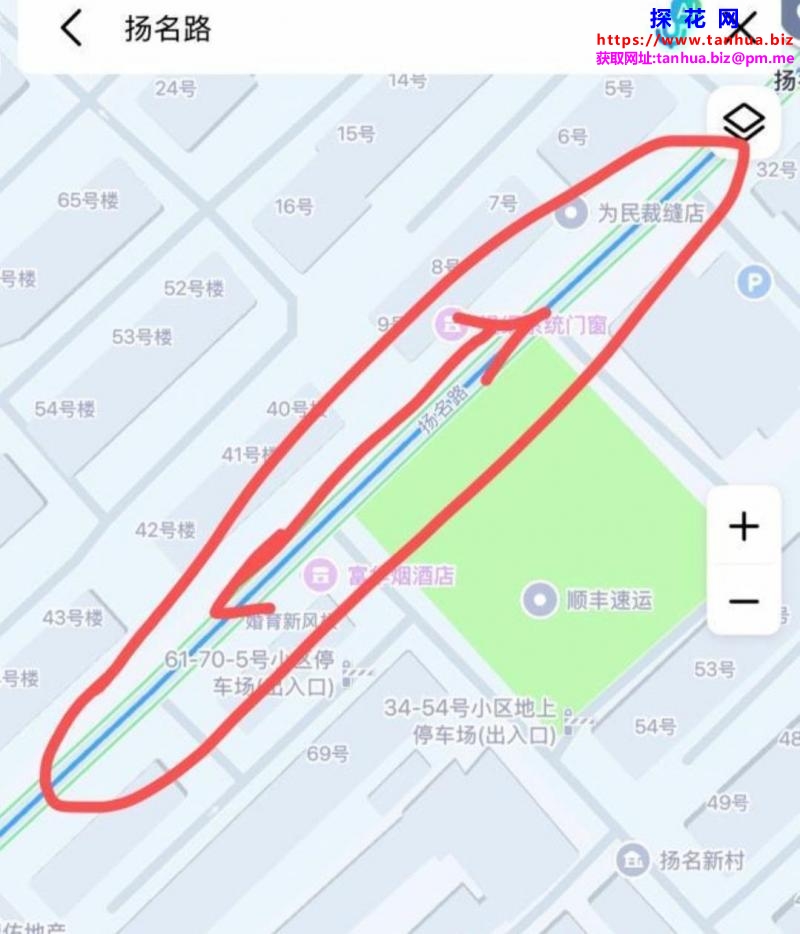Tap the blue parking P marker

pos(754,283)
